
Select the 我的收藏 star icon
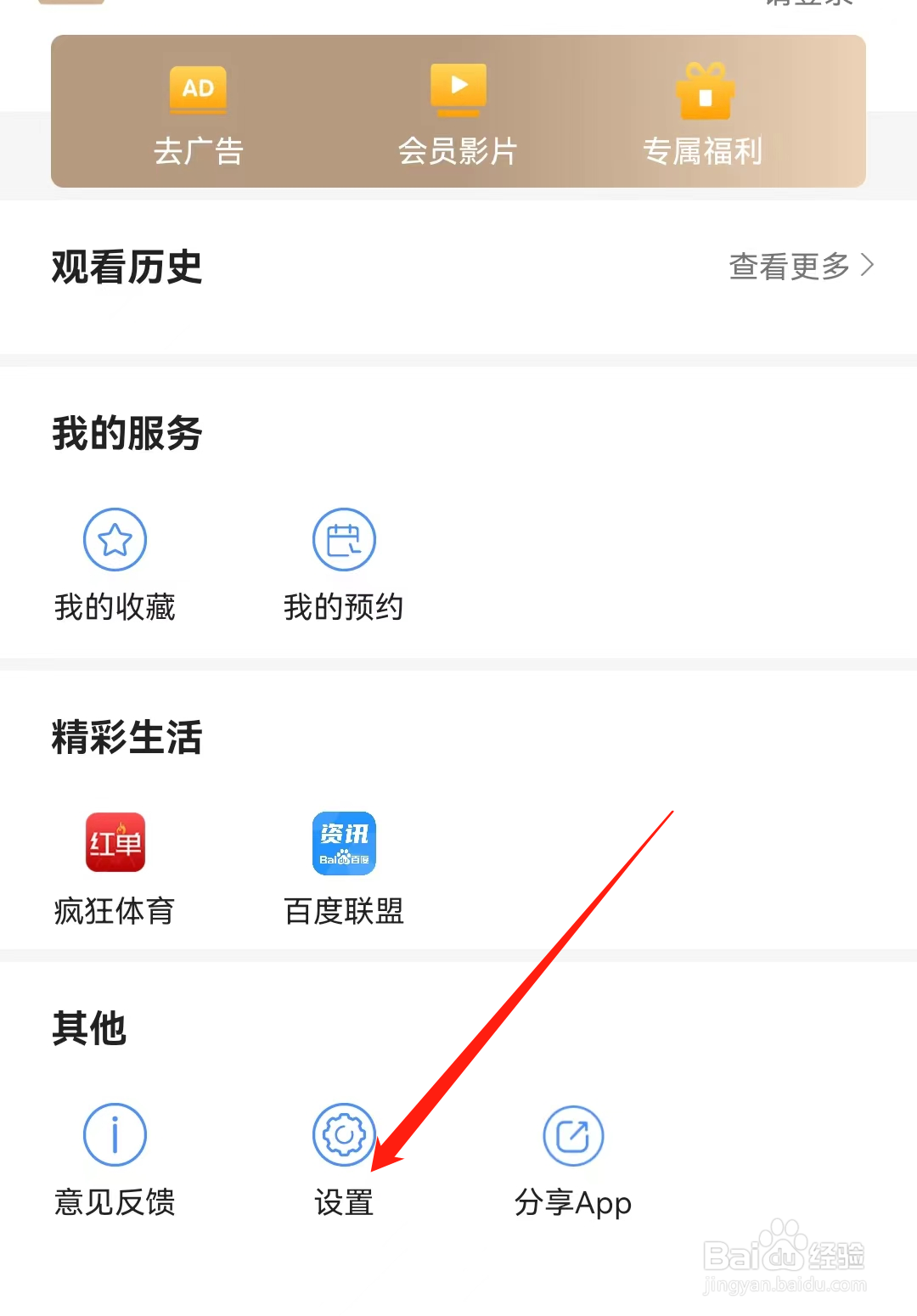pyautogui.click(x=115, y=539)
